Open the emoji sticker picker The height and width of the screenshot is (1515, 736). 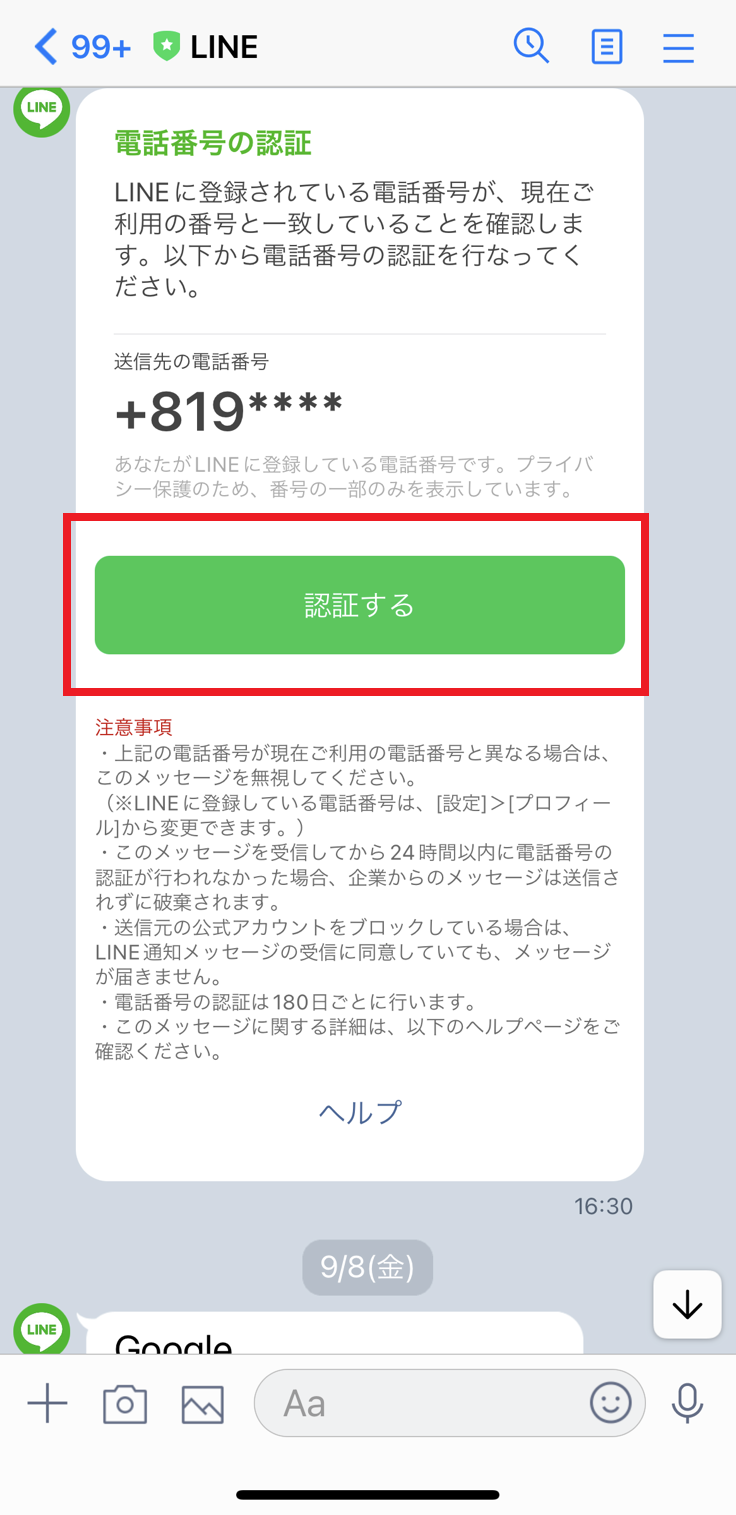coord(610,1403)
